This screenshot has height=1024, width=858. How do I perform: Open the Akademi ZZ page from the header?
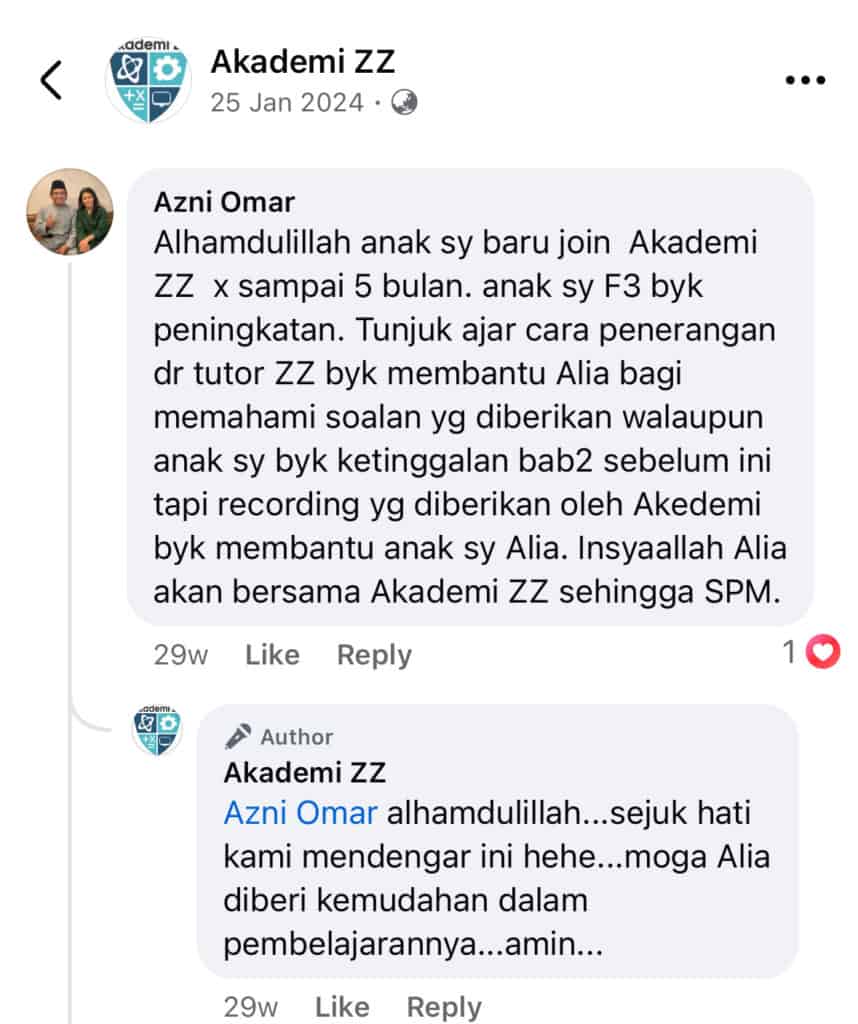[x=302, y=62]
